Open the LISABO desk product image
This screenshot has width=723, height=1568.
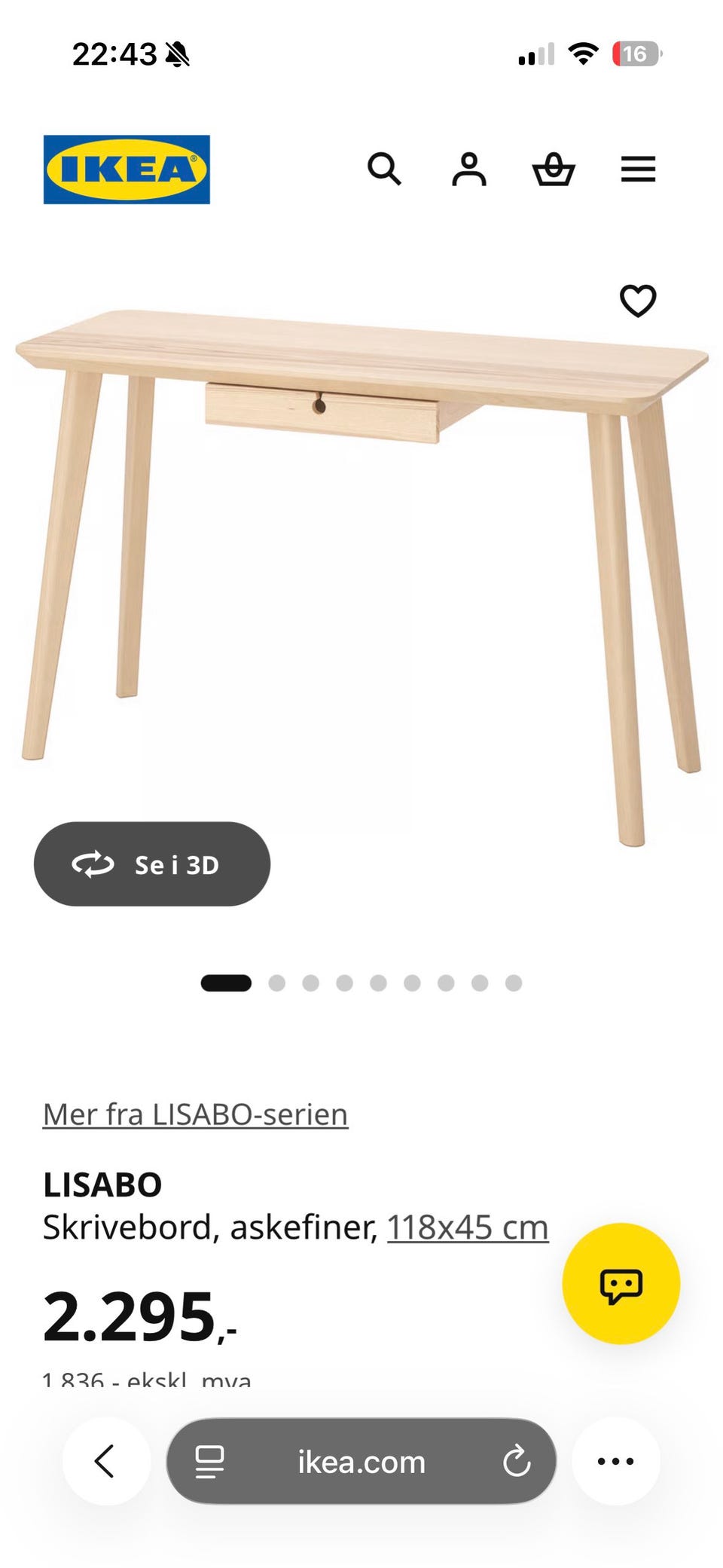[361, 576]
